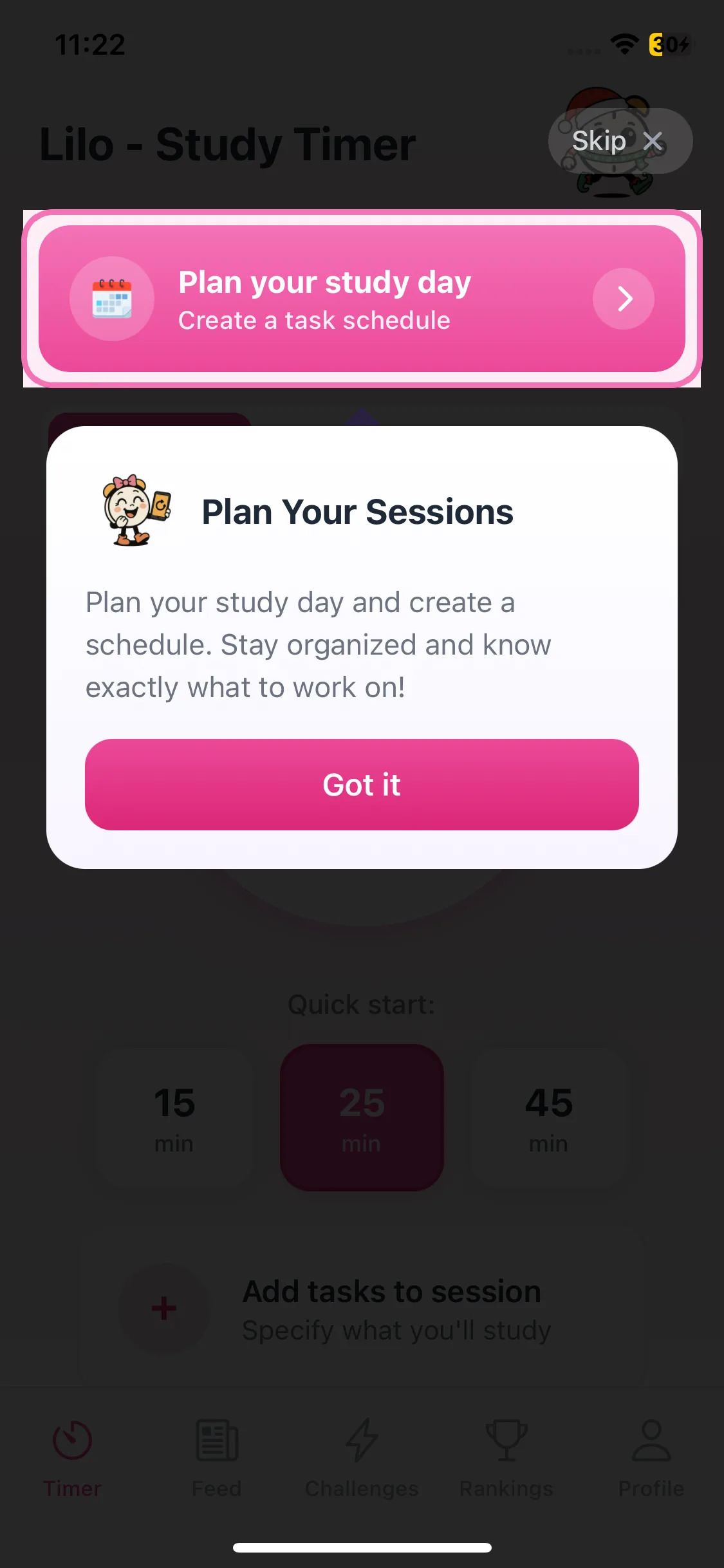Open the Plan your study day card
The image size is (724, 1568).
coord(362,299)
